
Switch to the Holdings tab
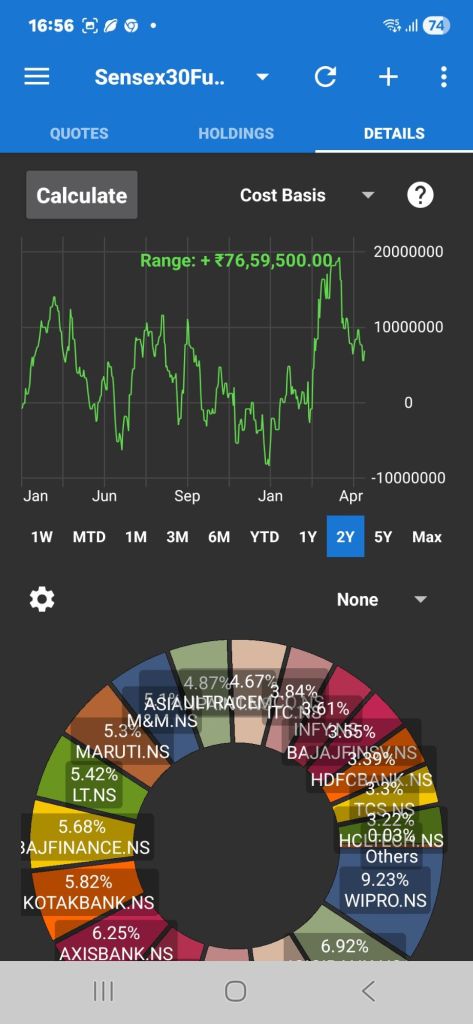[x=236, y=133]
